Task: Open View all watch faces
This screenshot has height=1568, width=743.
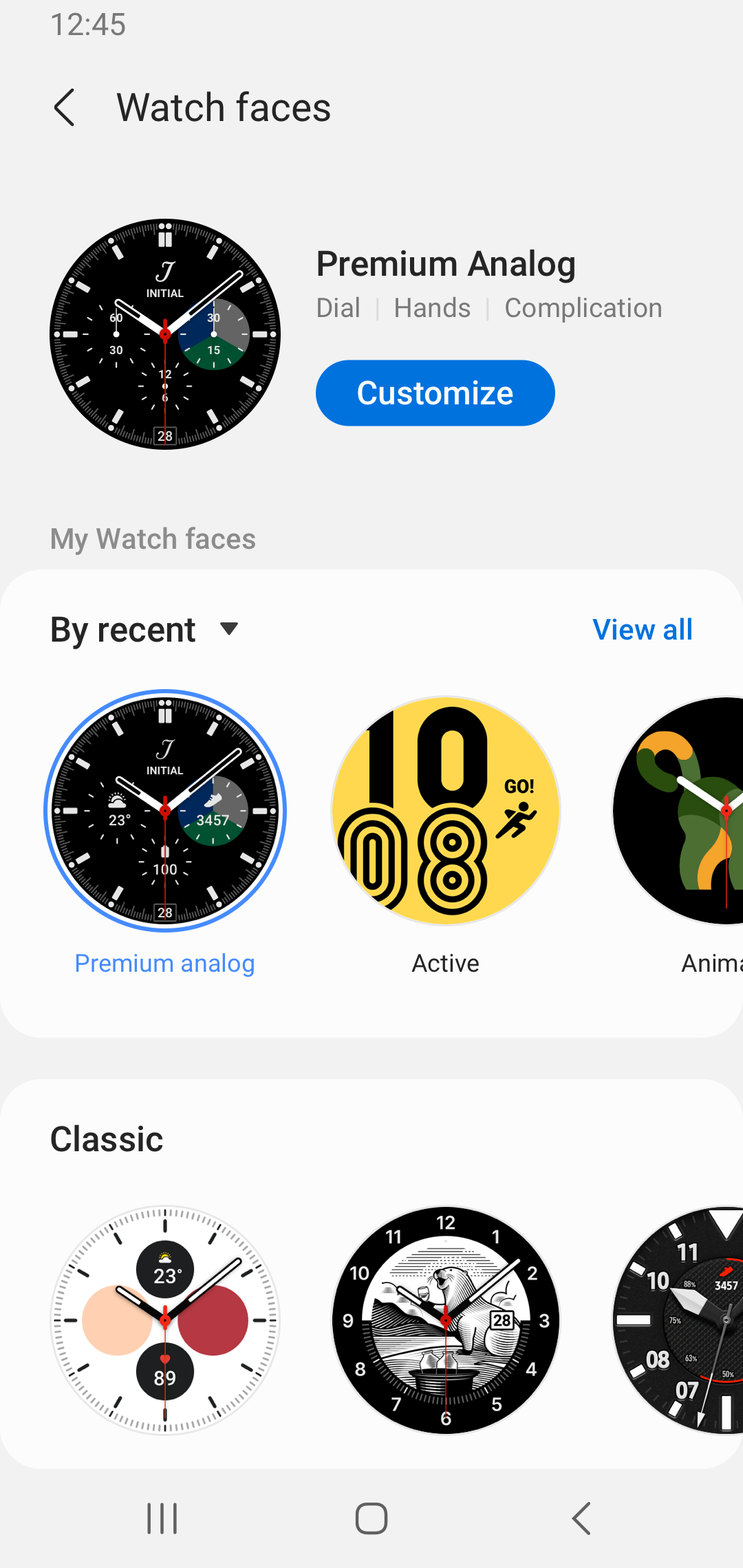Action: click(x=641, y=628)
